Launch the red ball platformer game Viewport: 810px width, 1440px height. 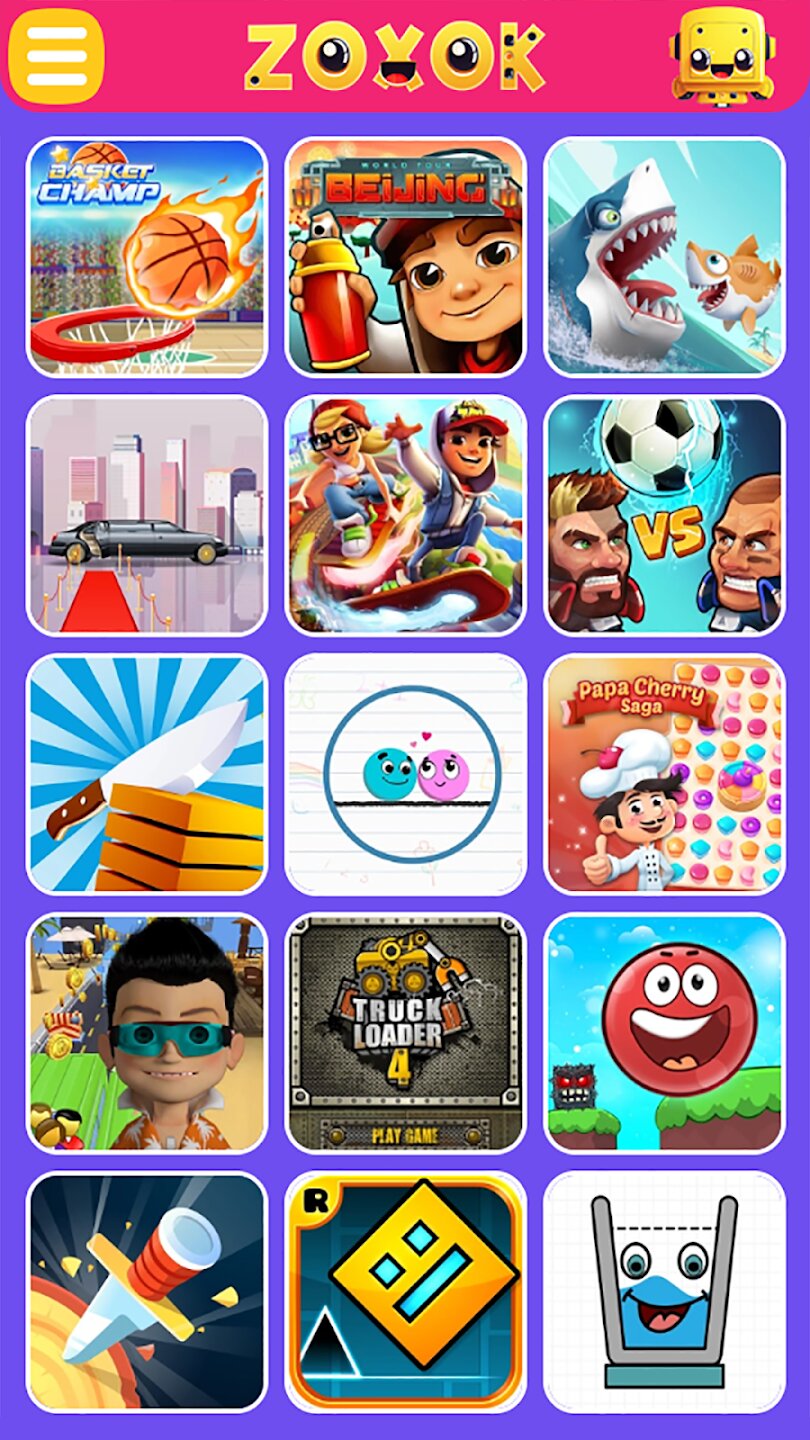click(x=664, y=1032)
